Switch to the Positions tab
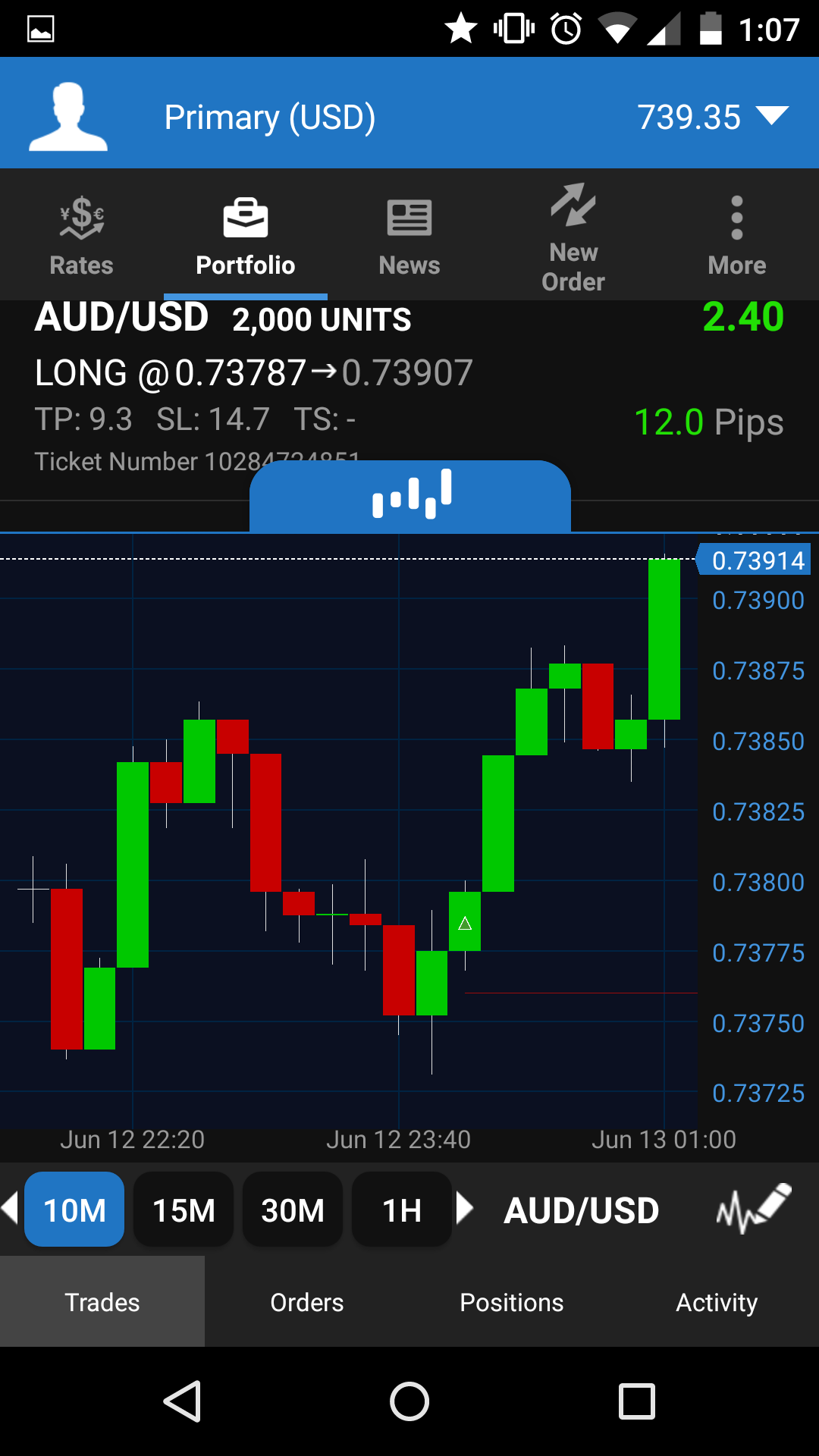Viewport: 819px width, 1456px height. (x=512, y=1302)
